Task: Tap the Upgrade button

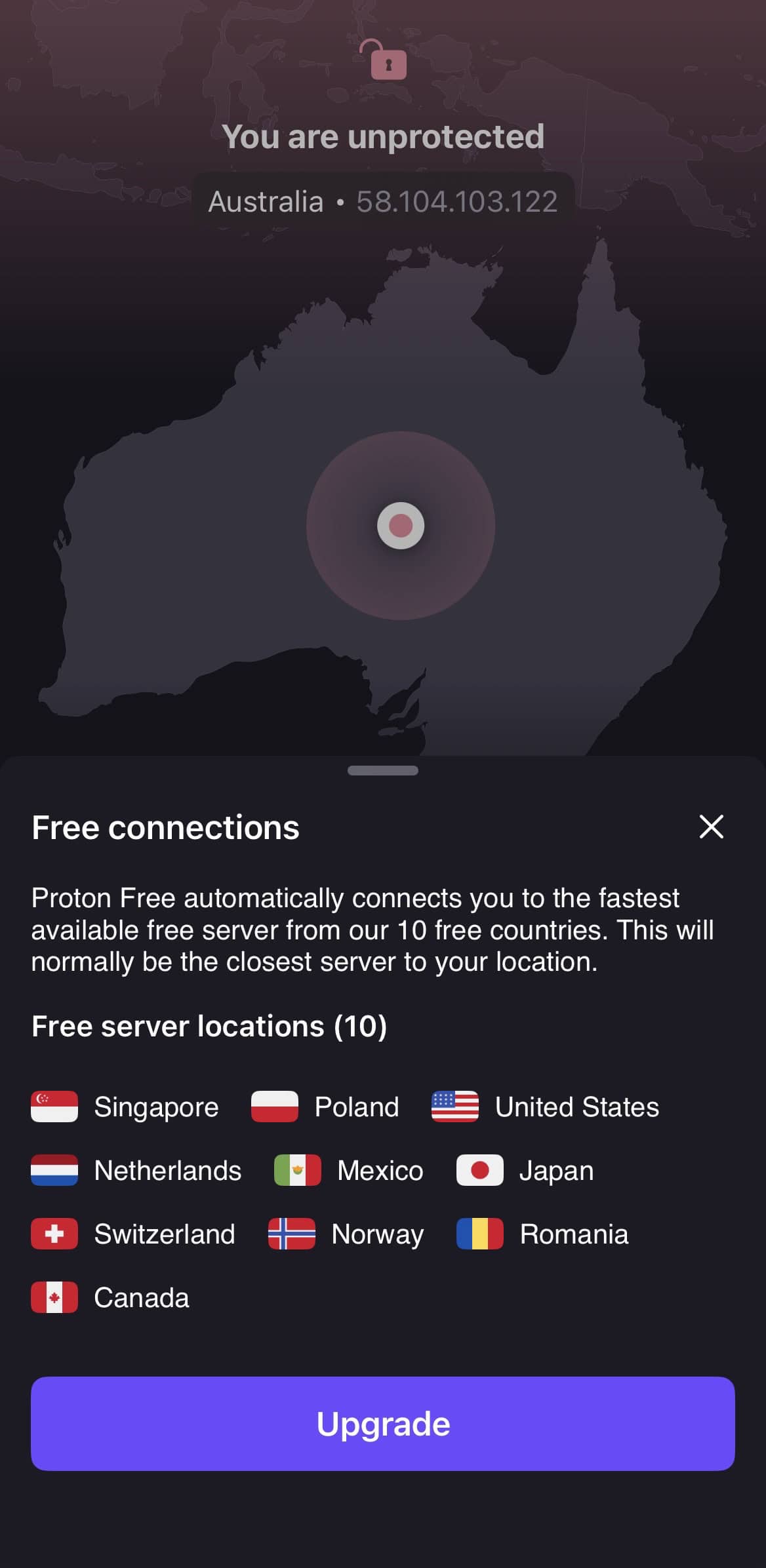Action: coord(383,1424)
